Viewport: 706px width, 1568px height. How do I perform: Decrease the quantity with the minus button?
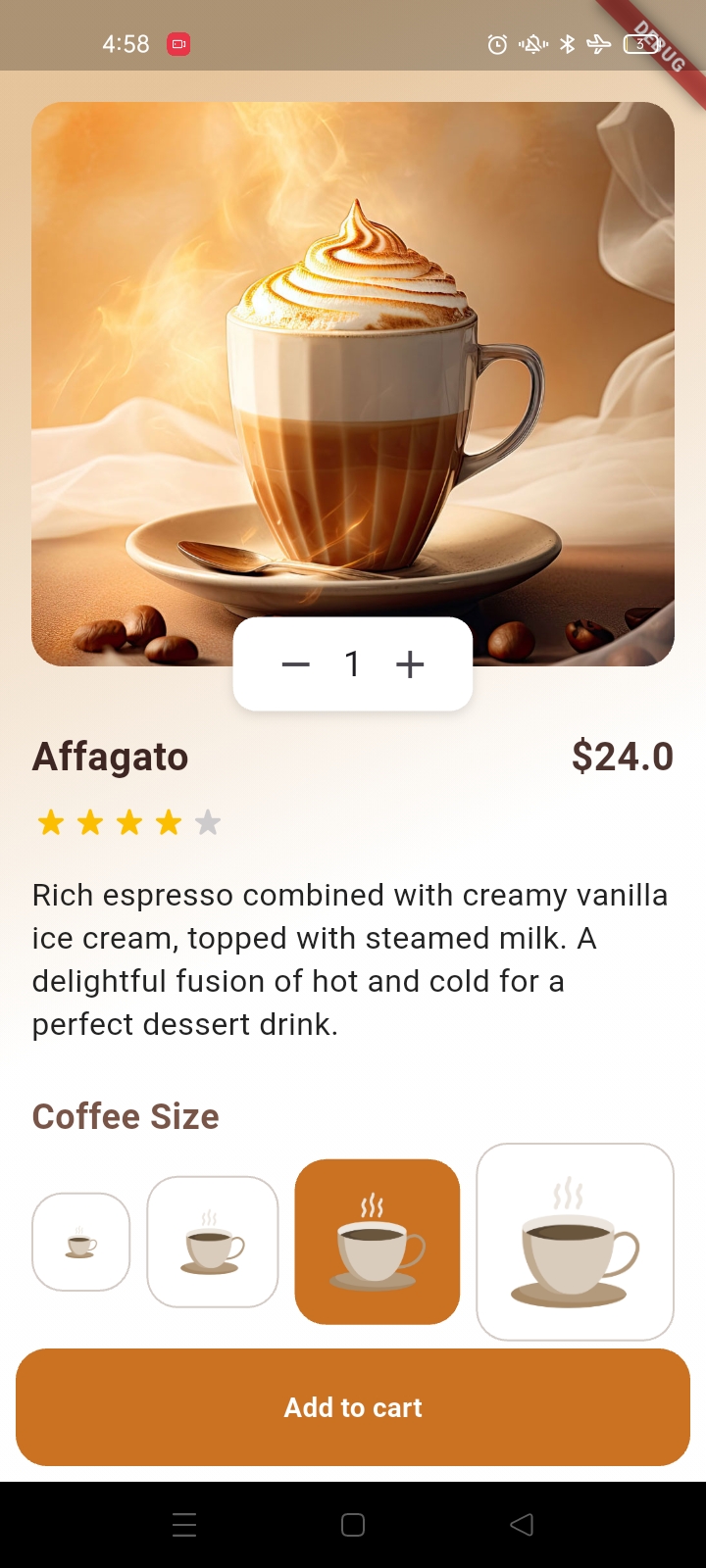pyautogui.click(x=295, y=664)
